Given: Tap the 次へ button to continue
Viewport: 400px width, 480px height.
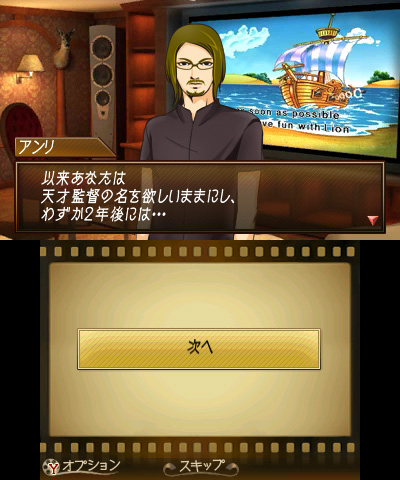Looking at the screenshot, I should 199,349.
